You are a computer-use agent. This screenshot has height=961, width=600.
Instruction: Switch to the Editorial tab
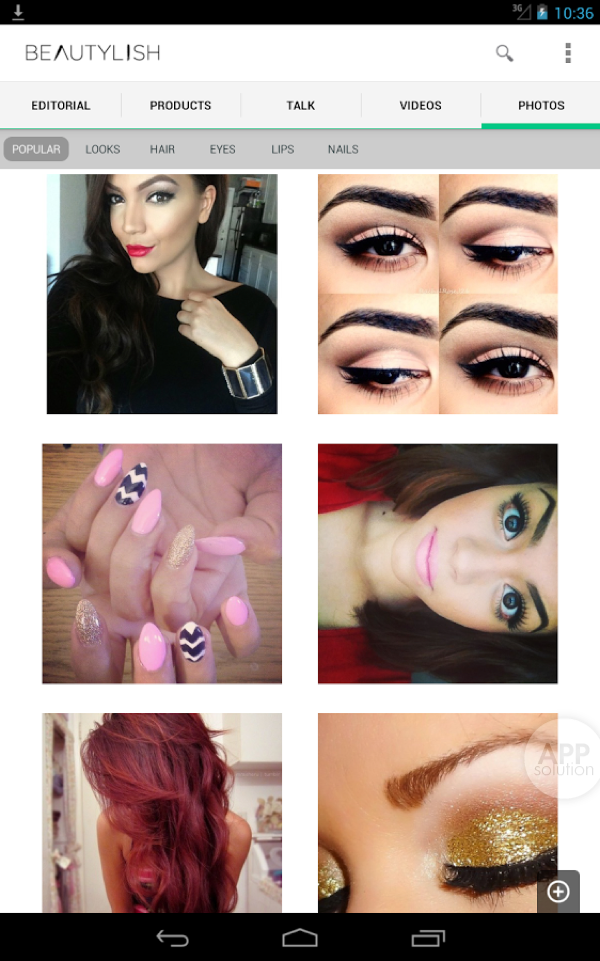click(60, 105)
